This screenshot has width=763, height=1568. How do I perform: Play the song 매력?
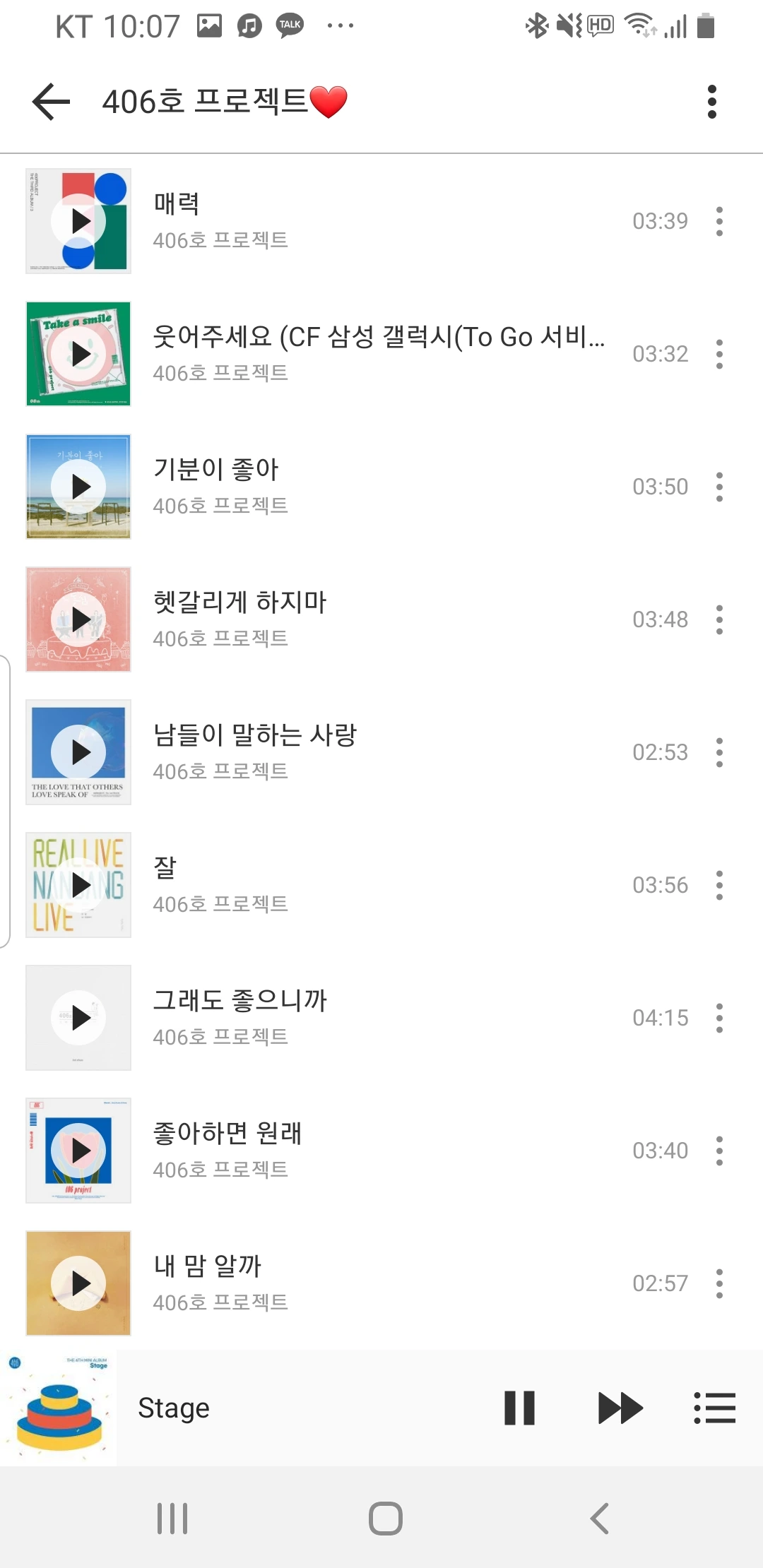pyautogui.click(x=78, y=221)
